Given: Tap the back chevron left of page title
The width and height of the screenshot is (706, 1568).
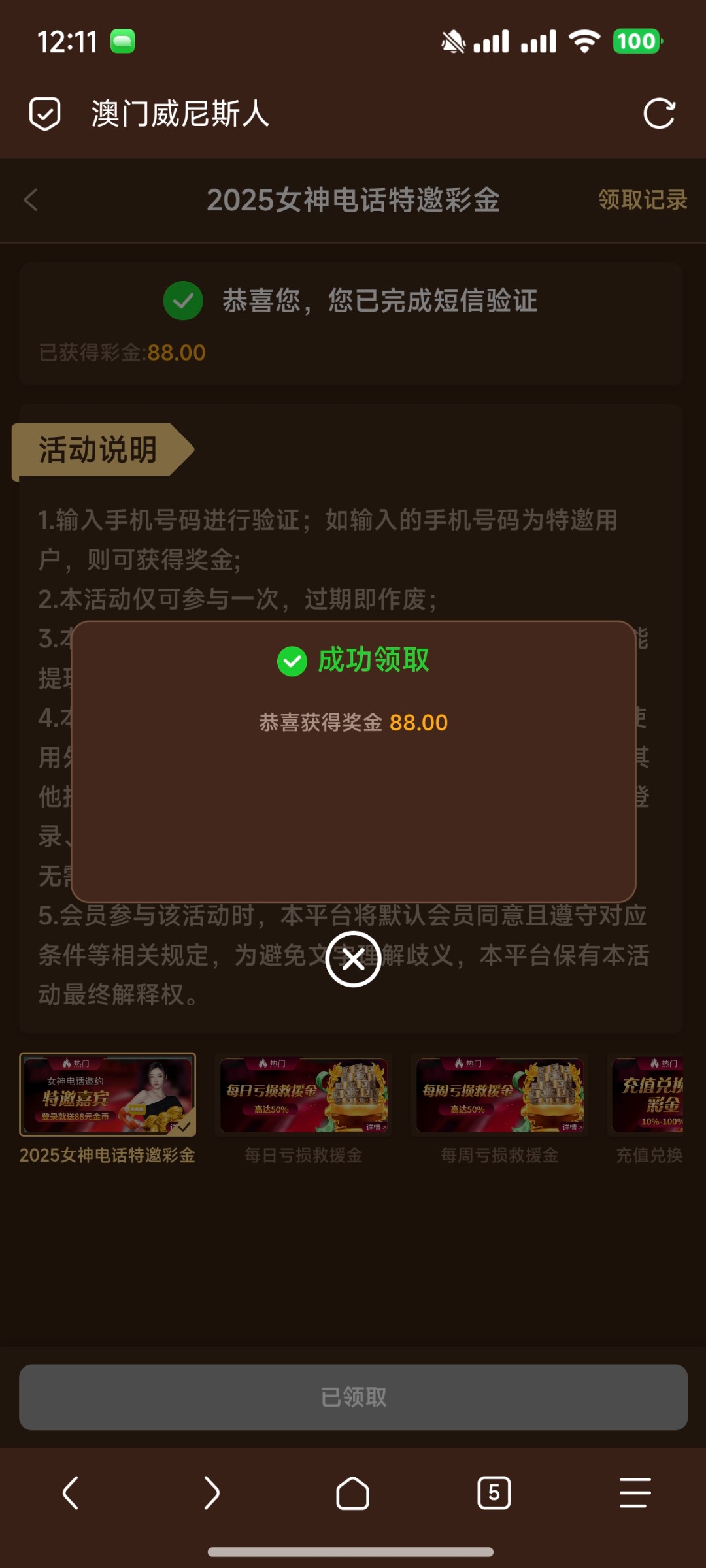Looking at the screenshot, I should 31,201.
